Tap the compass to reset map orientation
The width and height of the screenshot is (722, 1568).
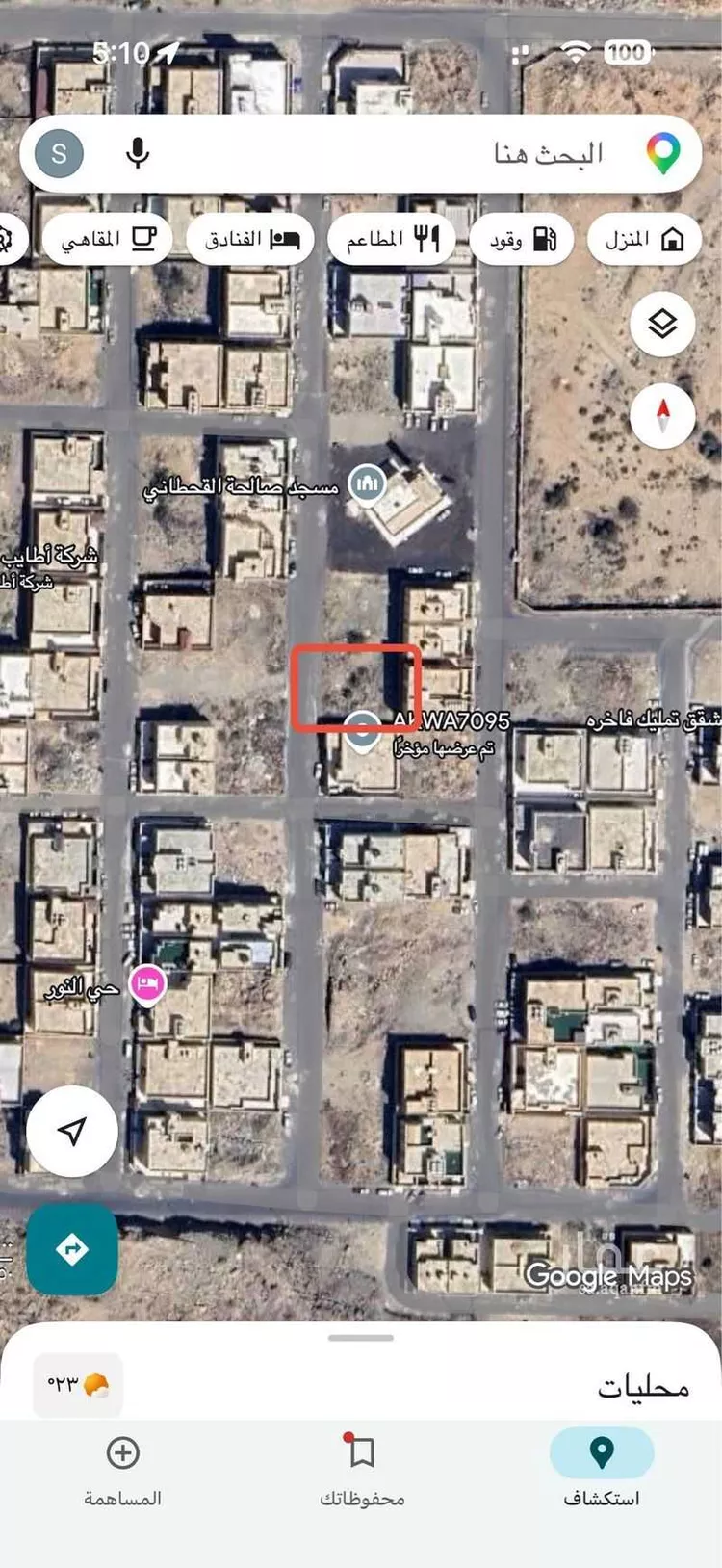tap(662, 415)
